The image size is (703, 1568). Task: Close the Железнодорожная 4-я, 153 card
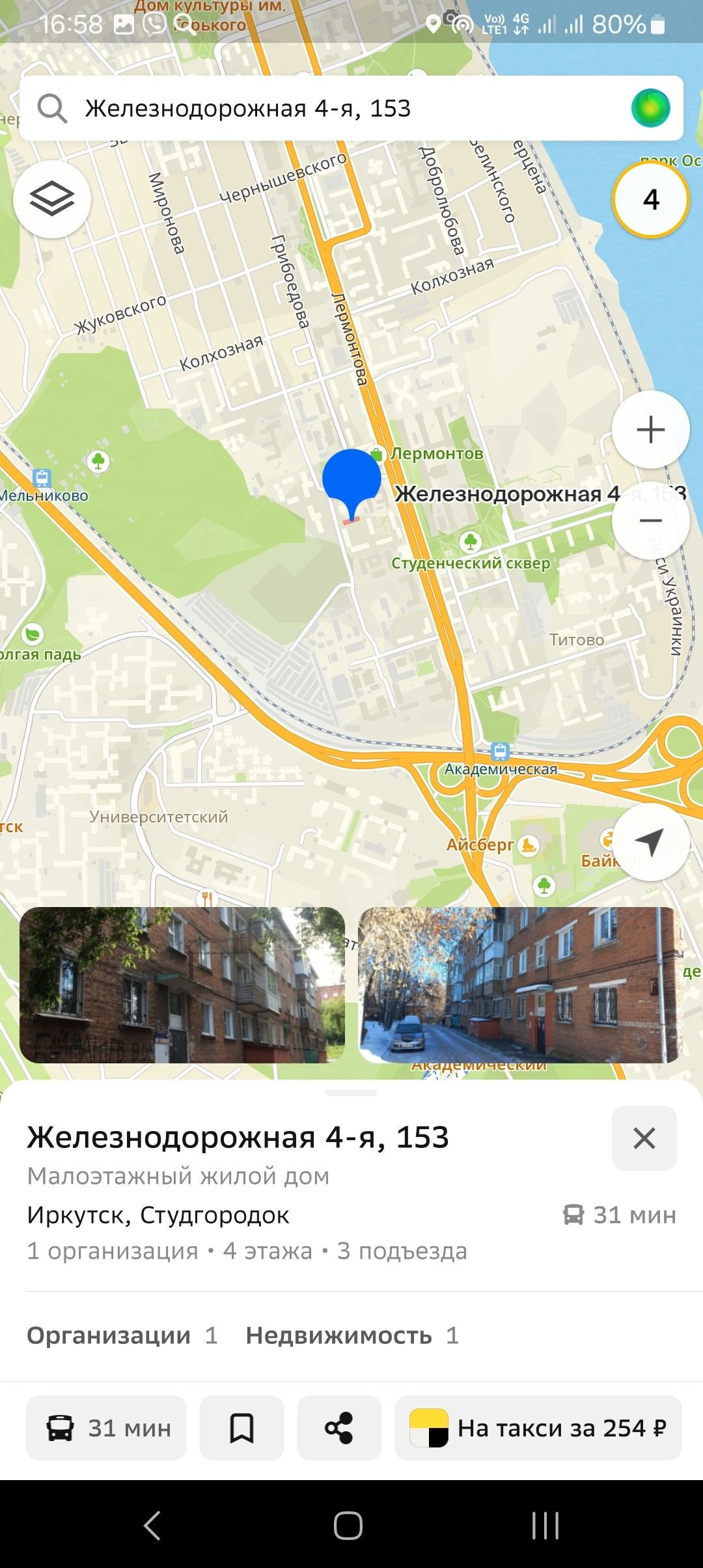point(644,1138)
